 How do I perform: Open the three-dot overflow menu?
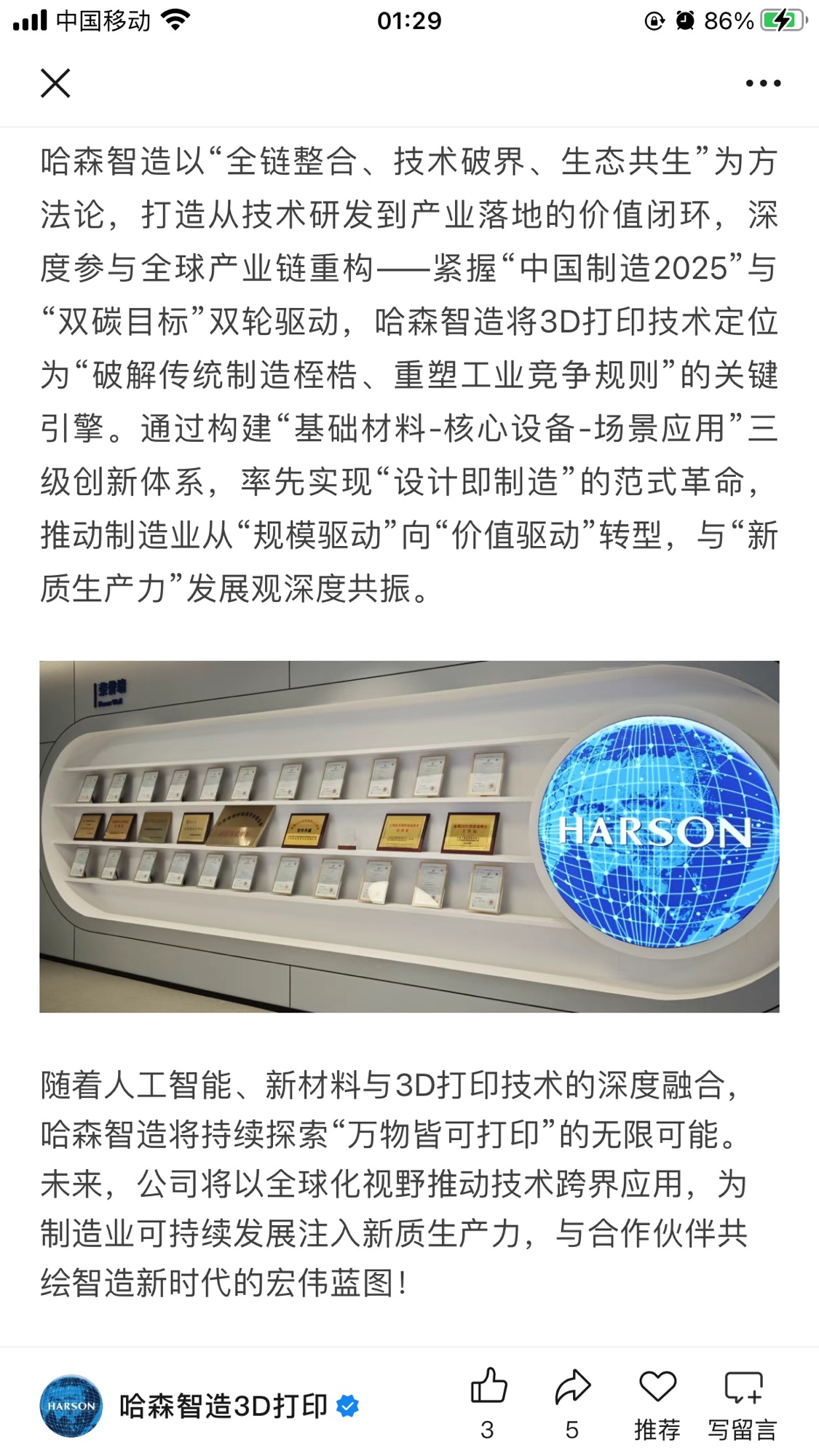click(762, 83)
